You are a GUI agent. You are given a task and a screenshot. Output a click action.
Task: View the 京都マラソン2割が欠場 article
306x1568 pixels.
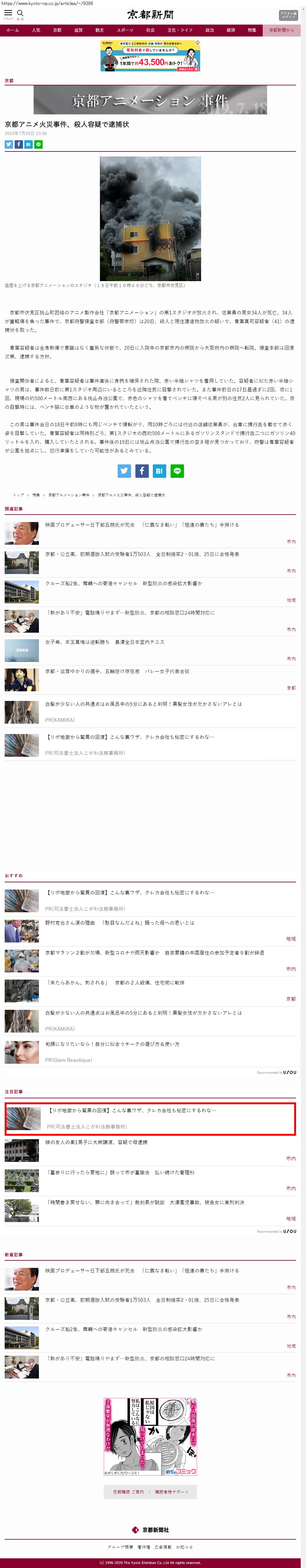[154, 952]
